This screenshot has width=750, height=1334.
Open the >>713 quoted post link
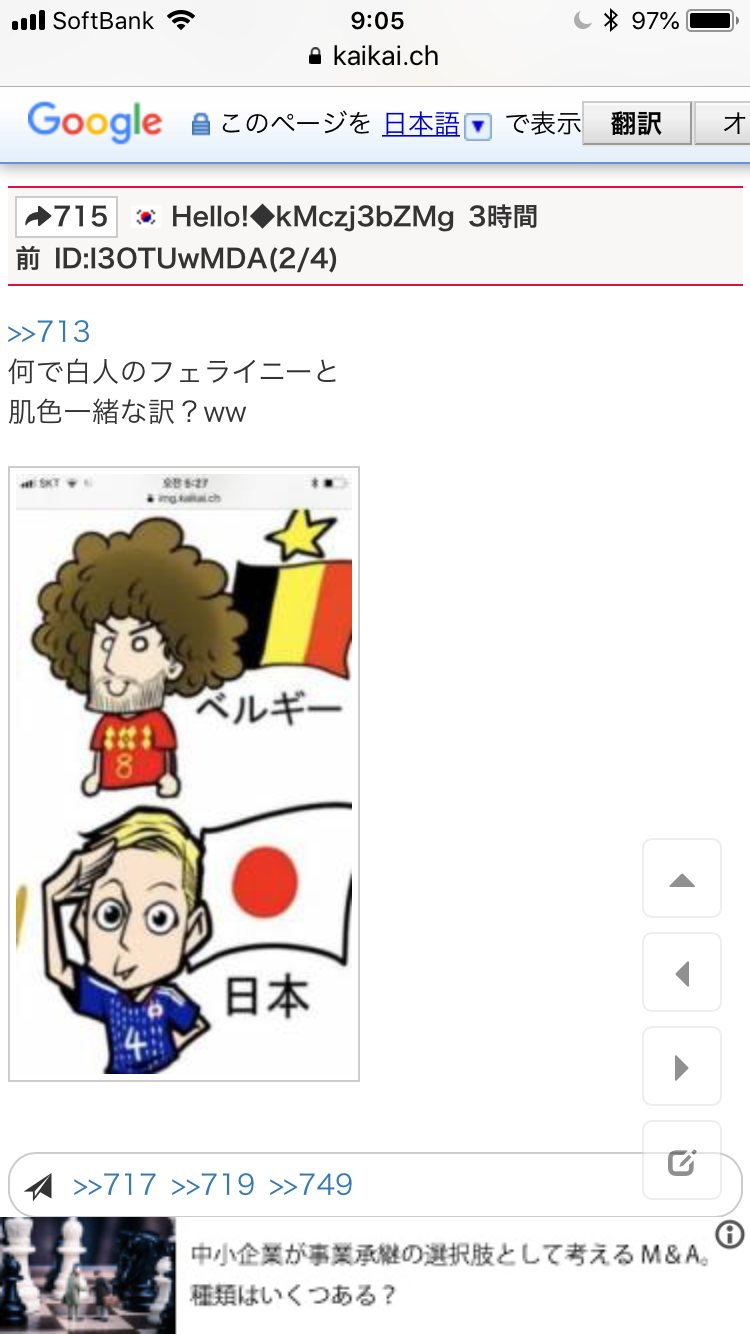[x=49, y=332]
